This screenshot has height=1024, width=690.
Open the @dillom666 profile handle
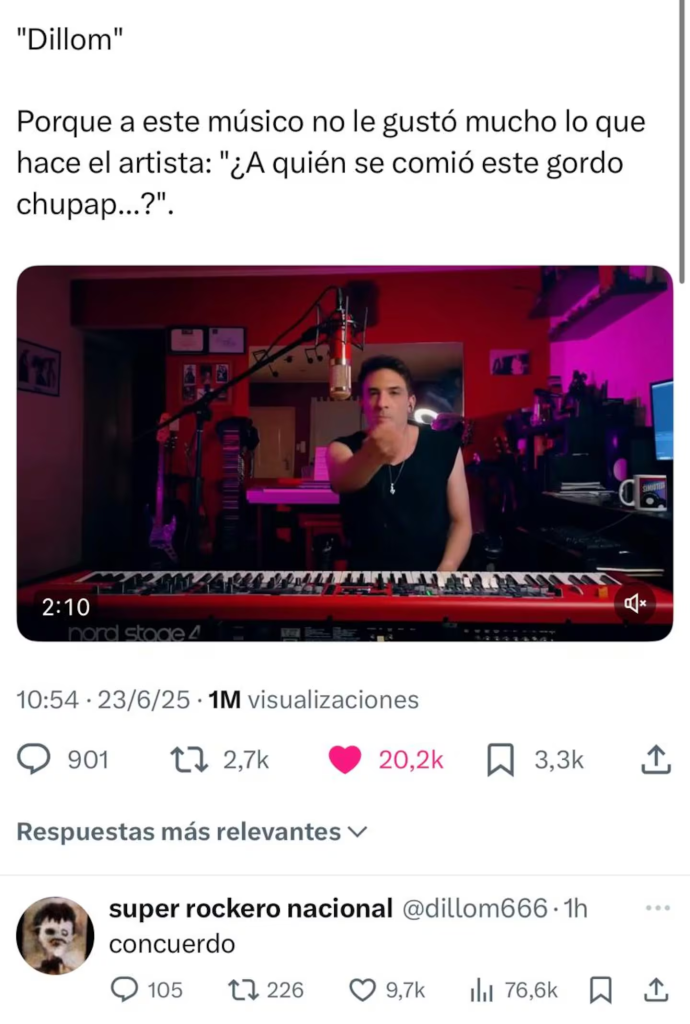(x=474, y=909)
